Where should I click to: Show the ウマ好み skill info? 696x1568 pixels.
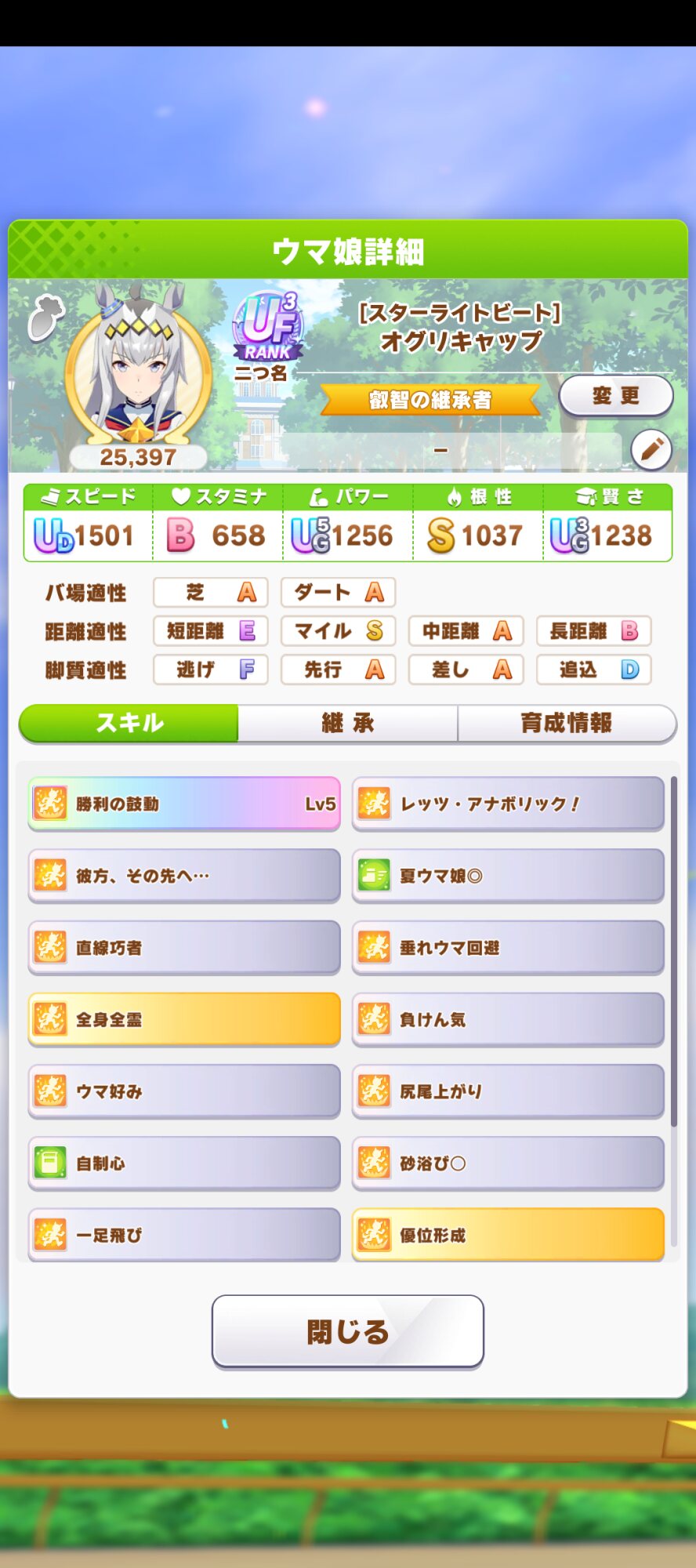click(x=184, y=1091)
